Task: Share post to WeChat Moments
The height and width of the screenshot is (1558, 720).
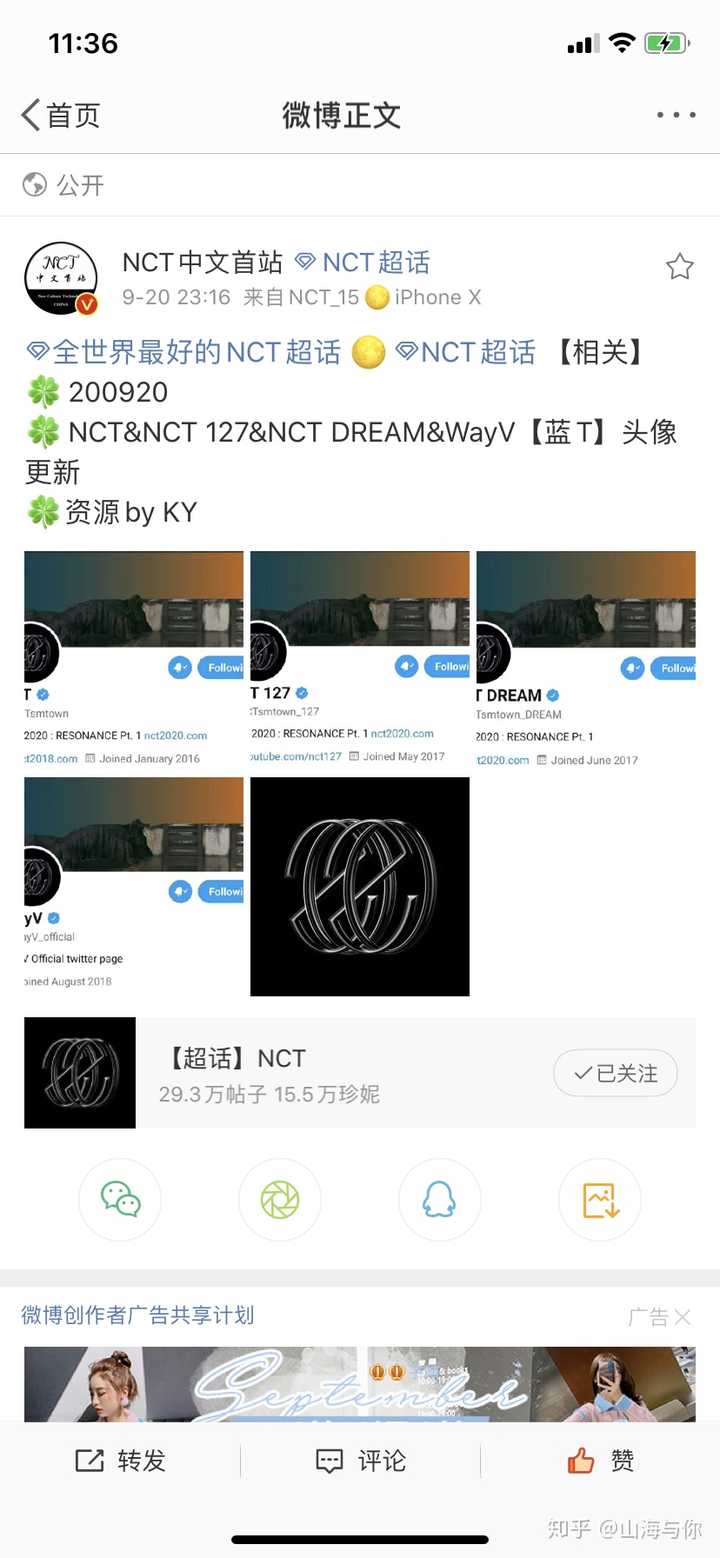Action: tap(280, 1199)
